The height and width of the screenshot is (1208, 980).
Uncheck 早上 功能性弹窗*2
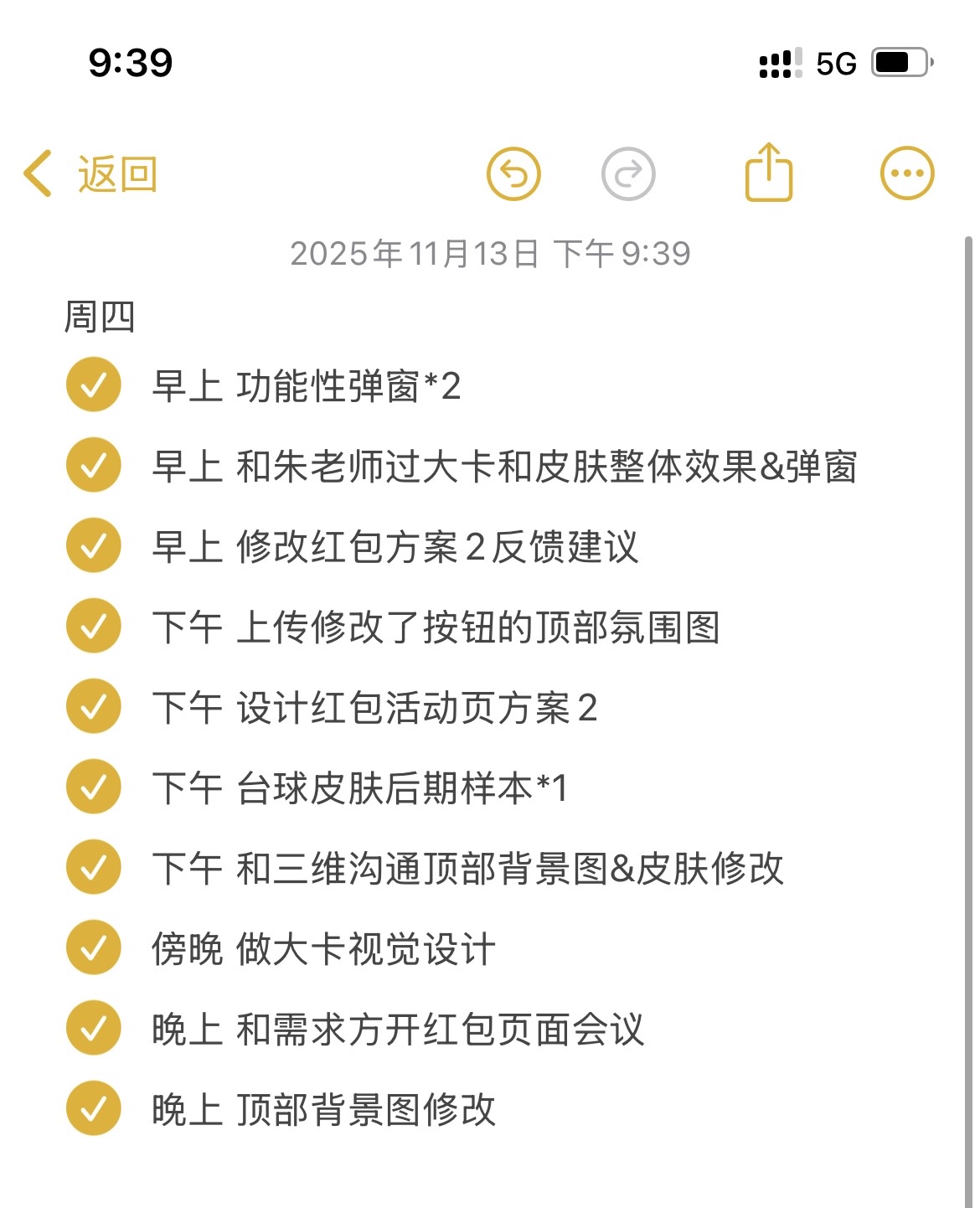point(94,385)
